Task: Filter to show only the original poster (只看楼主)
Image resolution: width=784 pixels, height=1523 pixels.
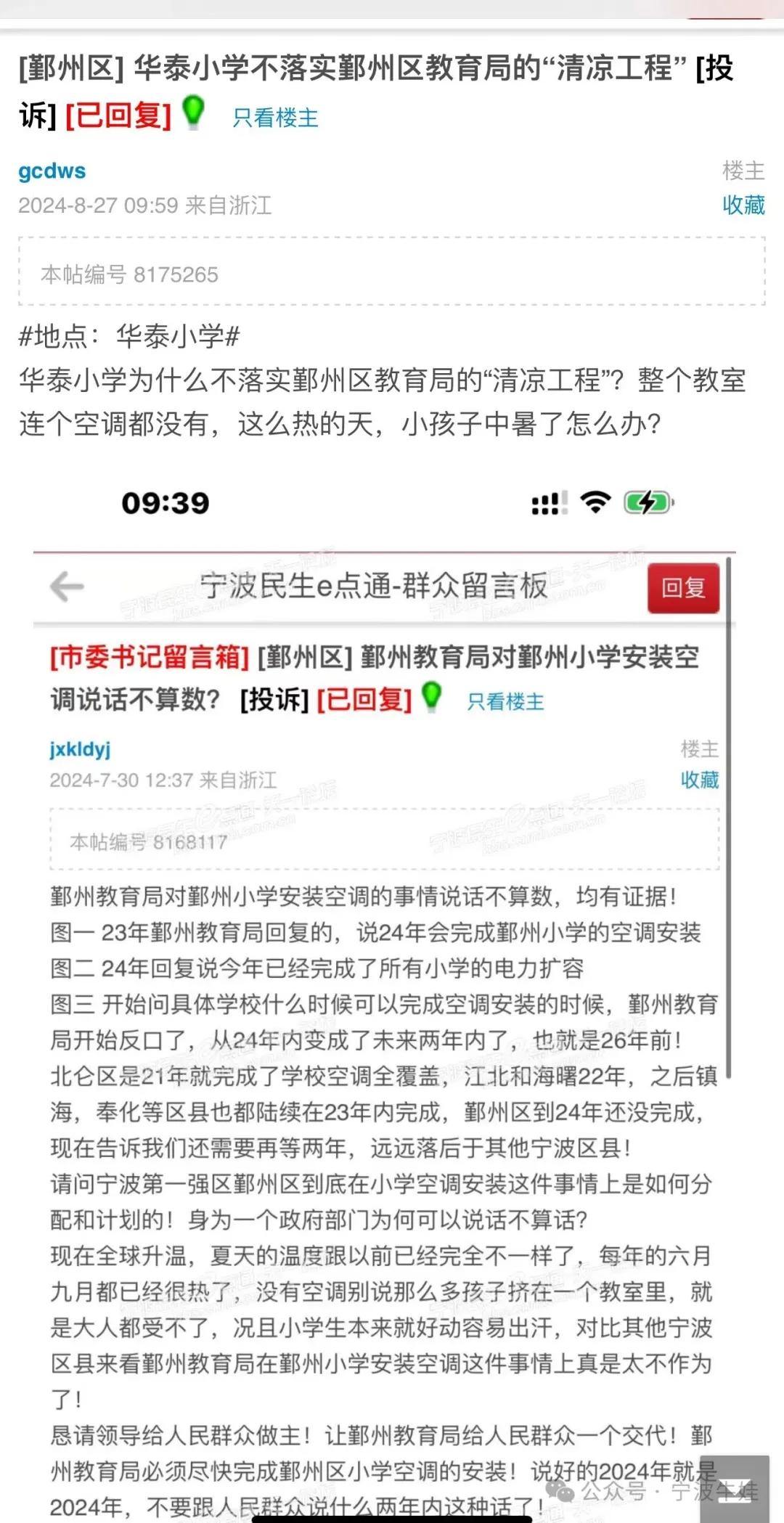Action: click(x=275, y=118)
